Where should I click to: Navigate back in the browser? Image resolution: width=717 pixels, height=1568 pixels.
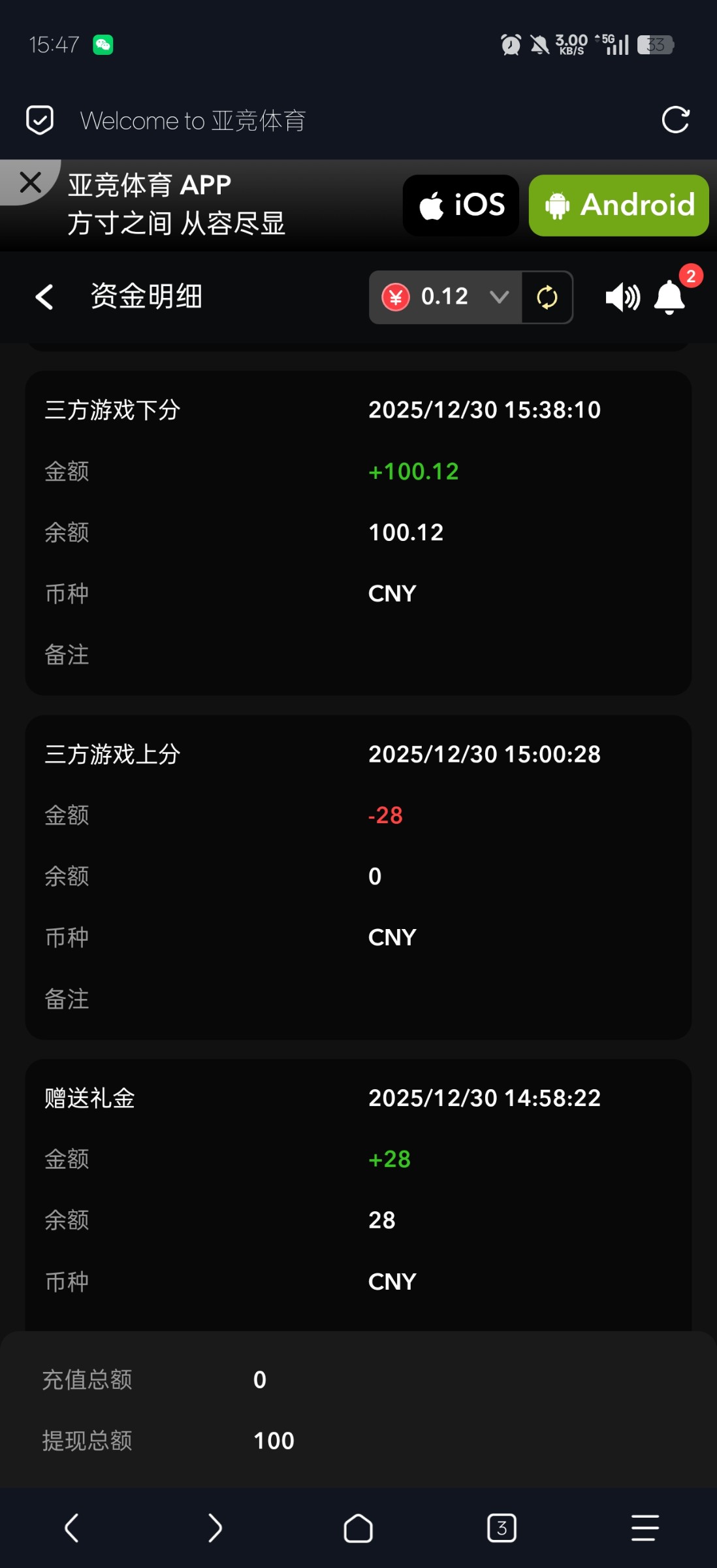pos(72,1528)
